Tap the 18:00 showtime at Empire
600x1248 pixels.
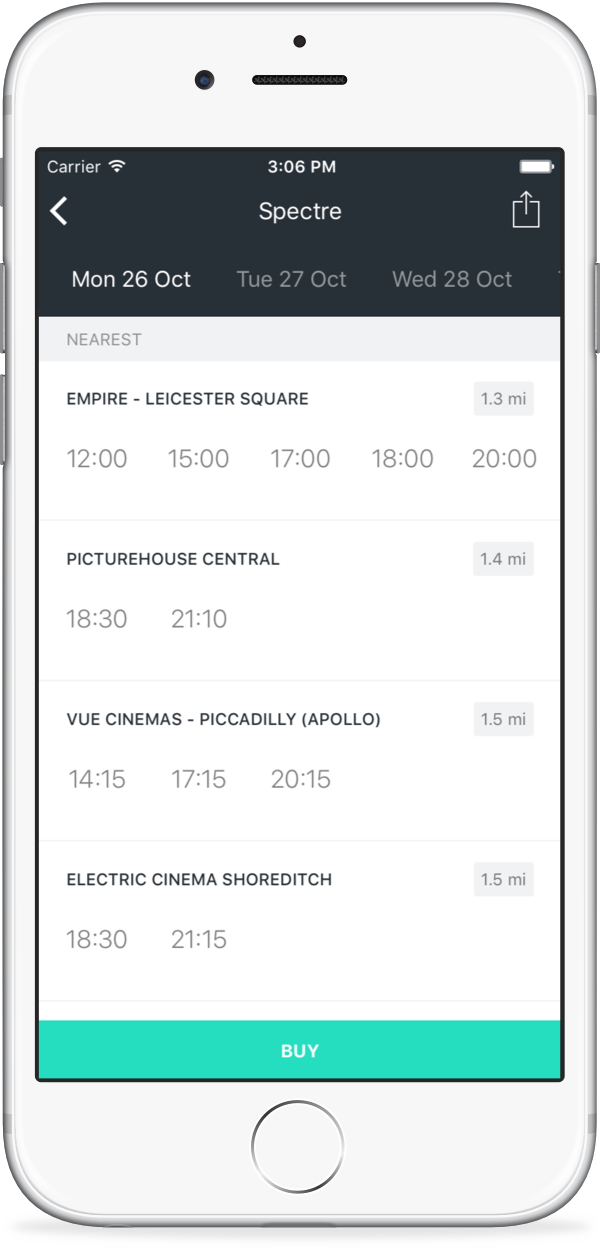point(402,459)
